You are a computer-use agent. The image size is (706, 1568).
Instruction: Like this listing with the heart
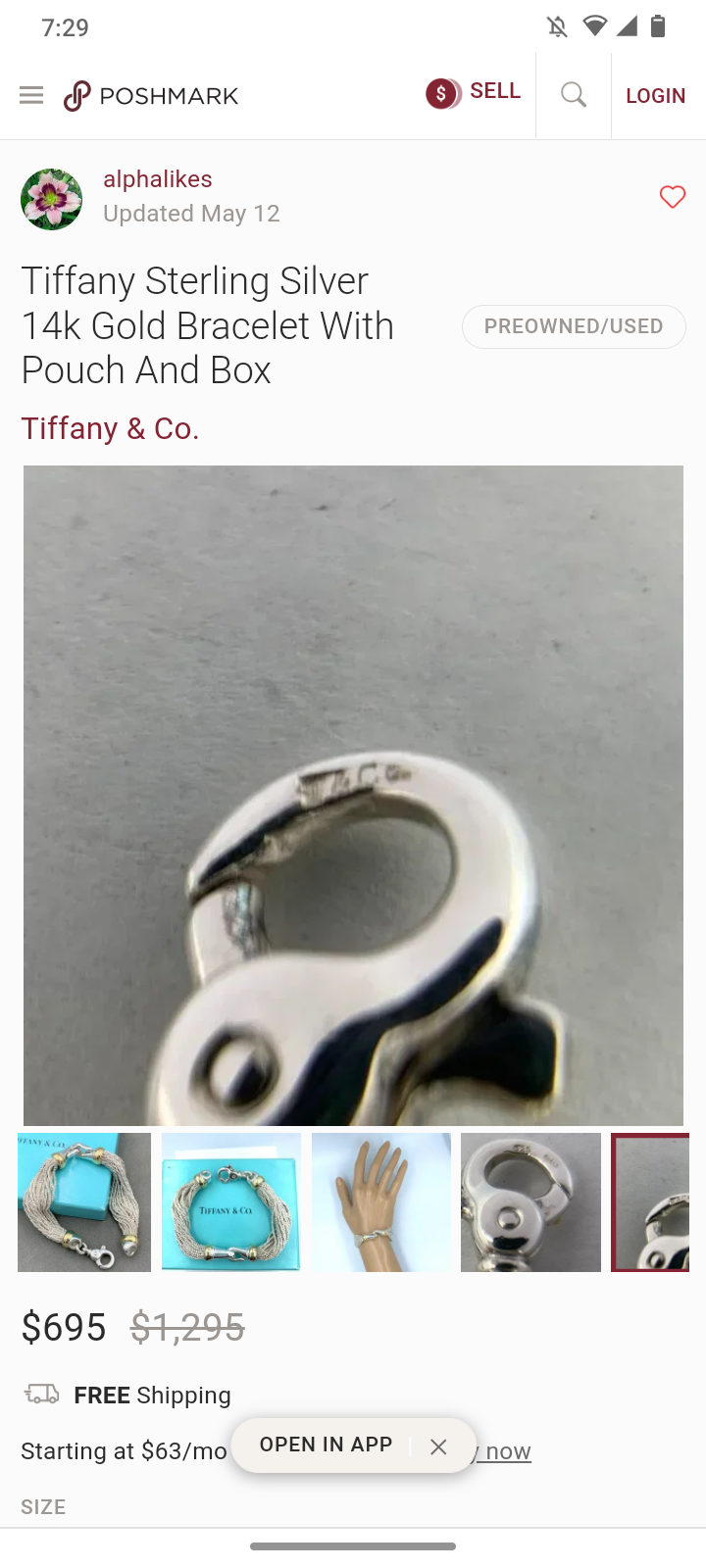click(672, 197)
